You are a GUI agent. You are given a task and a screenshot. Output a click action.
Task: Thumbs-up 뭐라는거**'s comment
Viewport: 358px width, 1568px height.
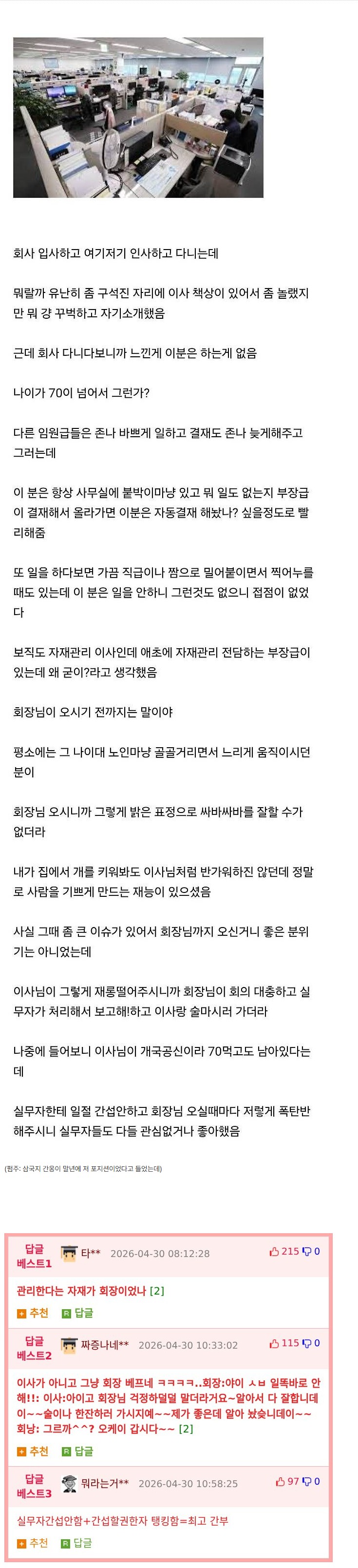(280, 1481)
